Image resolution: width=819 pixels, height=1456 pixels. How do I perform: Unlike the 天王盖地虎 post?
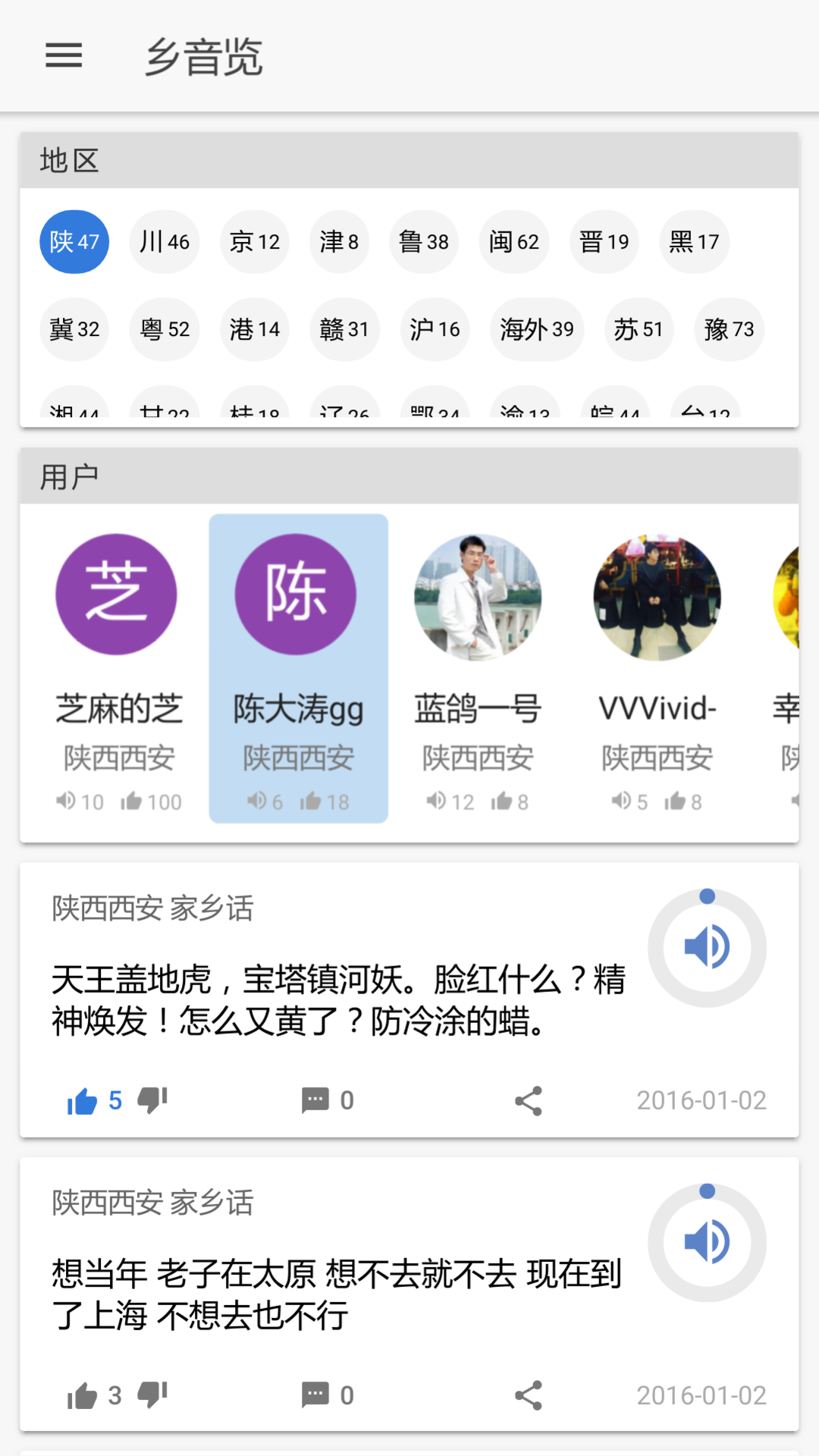click(83, 1100)
